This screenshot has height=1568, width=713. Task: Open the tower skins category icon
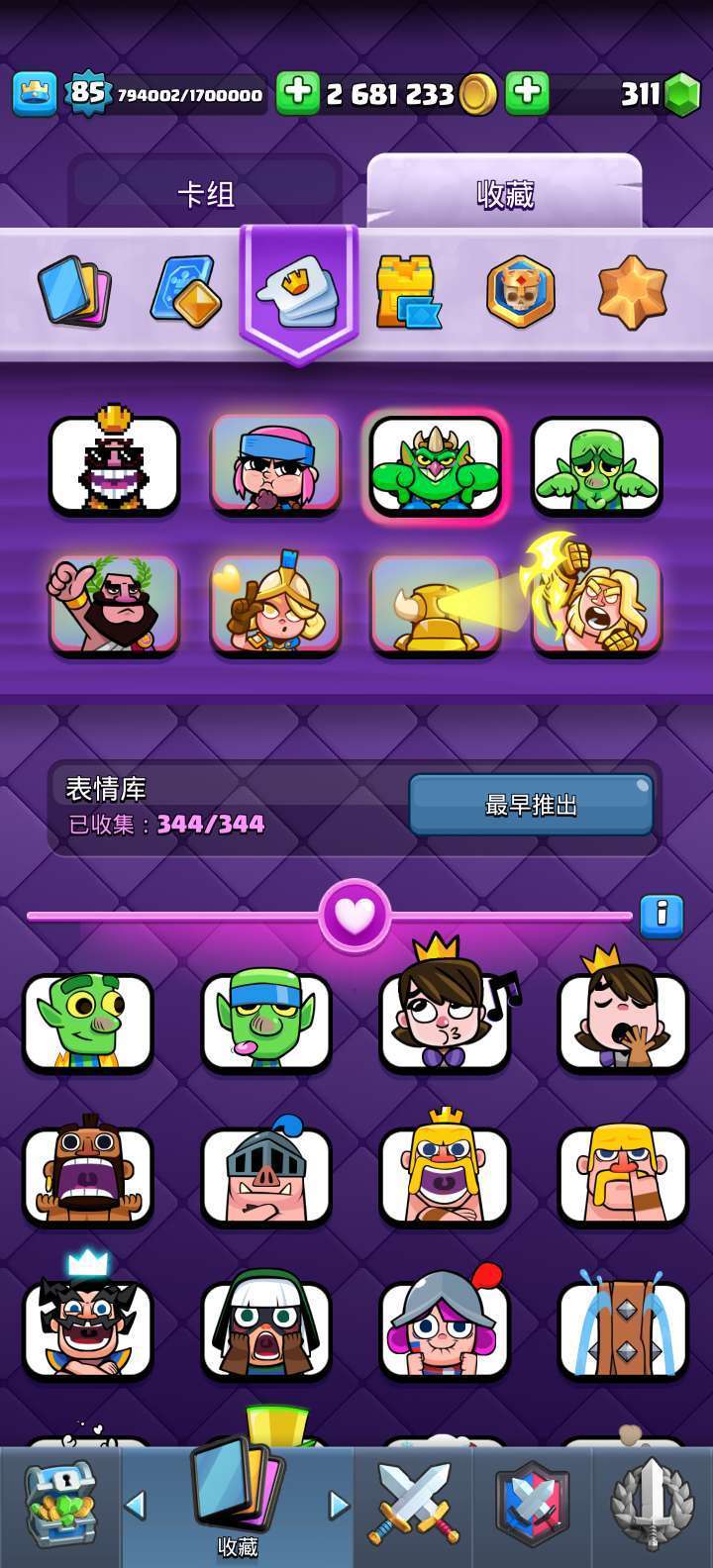pyautogui.click(x=408, y=292)
